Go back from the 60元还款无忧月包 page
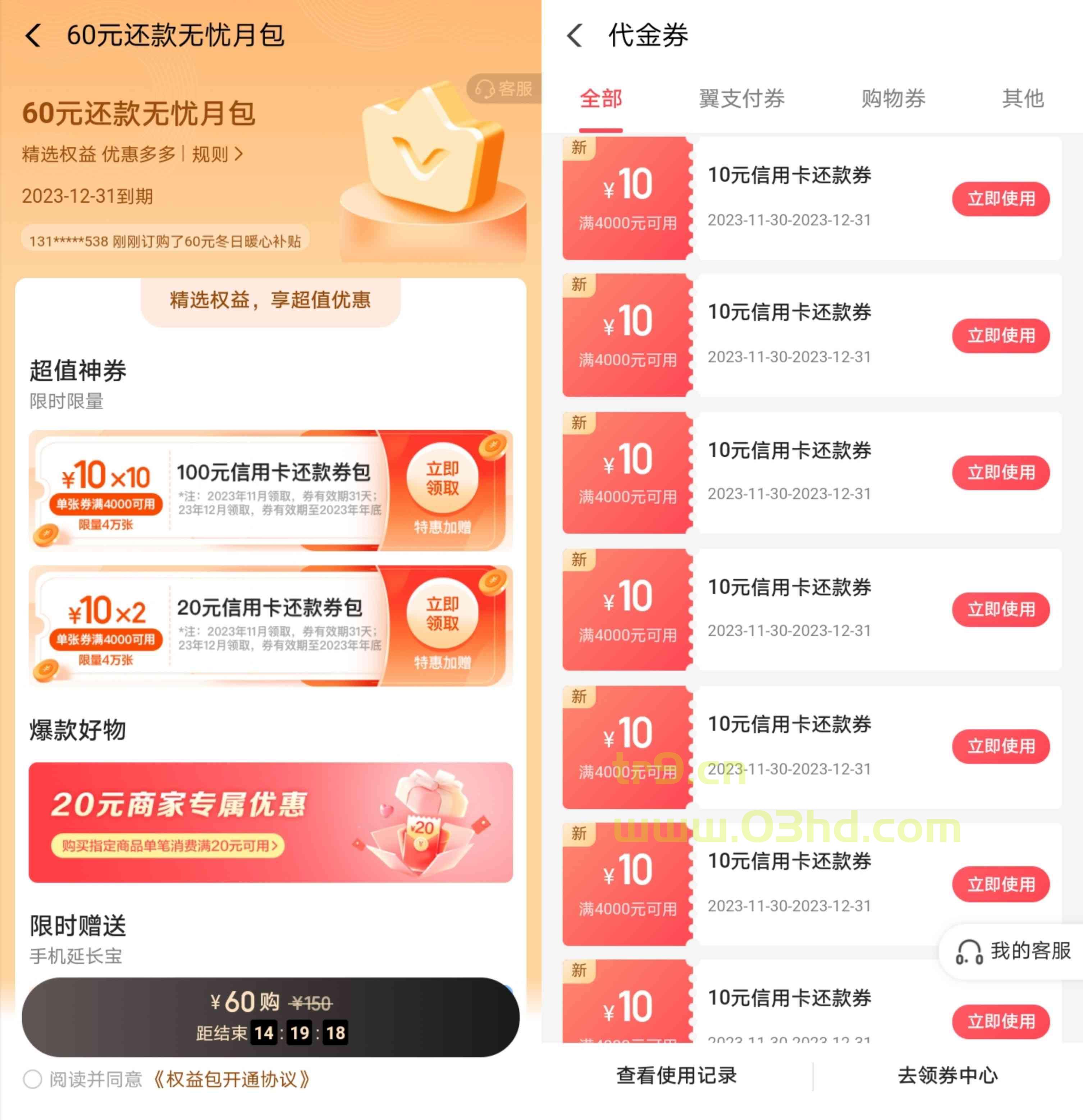 coord(33,36)
